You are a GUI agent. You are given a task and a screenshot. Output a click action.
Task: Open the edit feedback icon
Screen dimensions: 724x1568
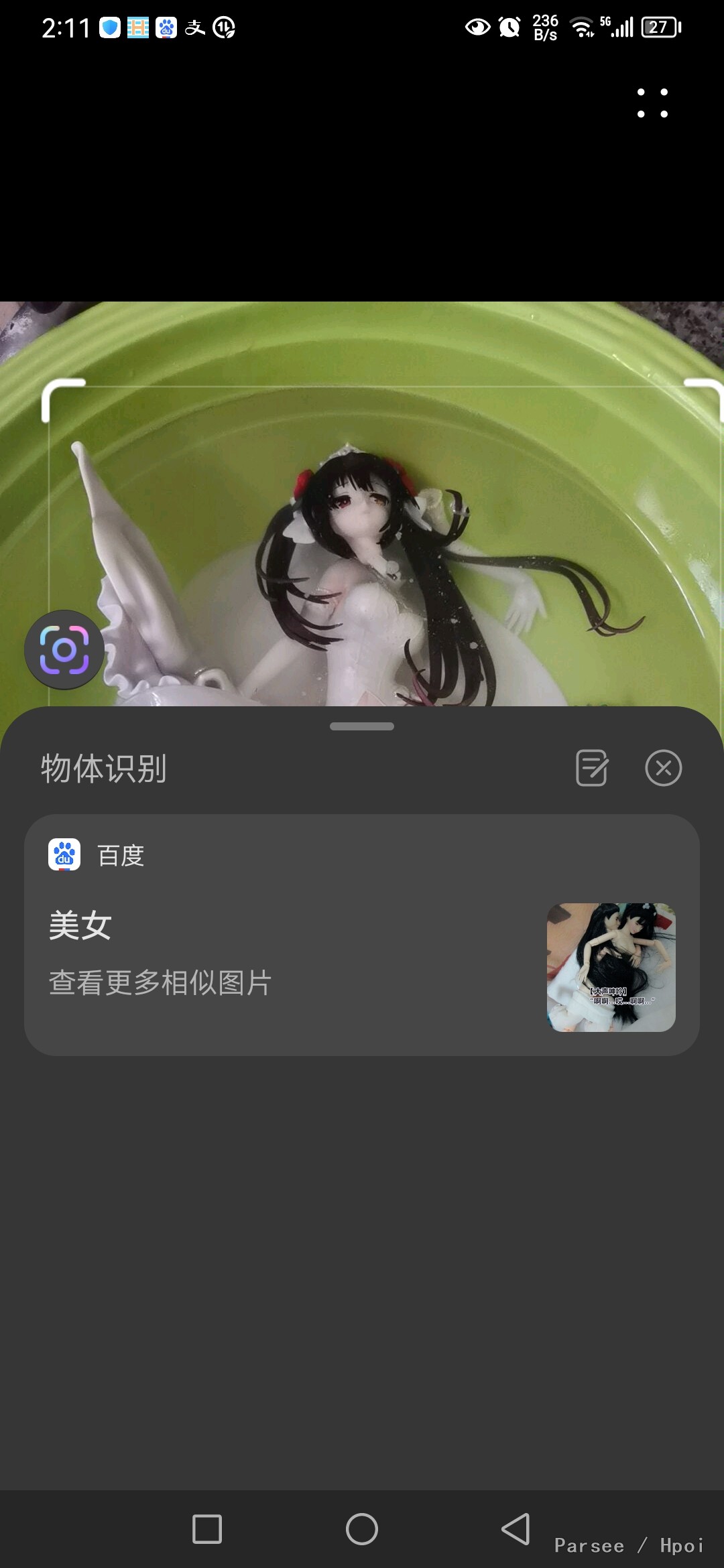click(x=592, y=768)
